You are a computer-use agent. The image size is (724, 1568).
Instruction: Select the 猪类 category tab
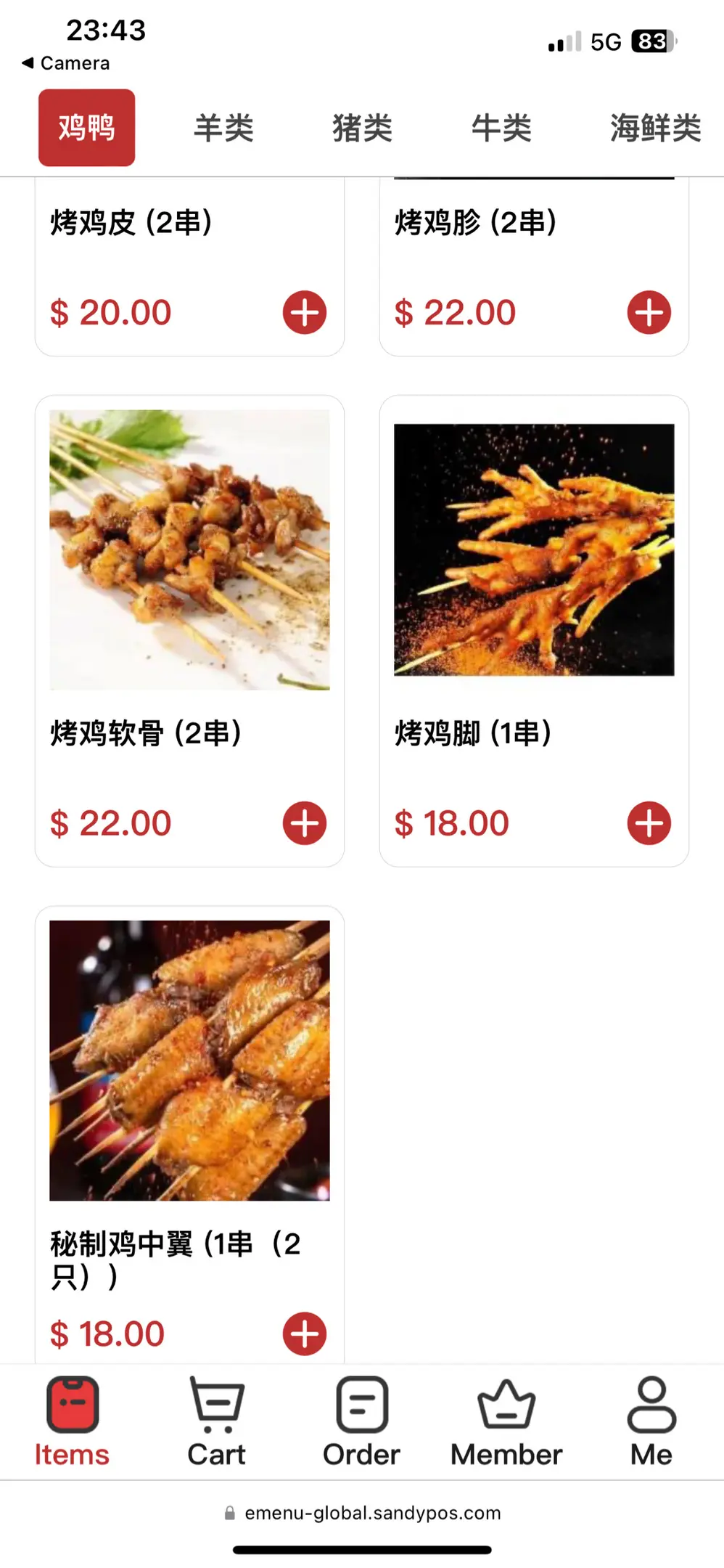[362, 128]
